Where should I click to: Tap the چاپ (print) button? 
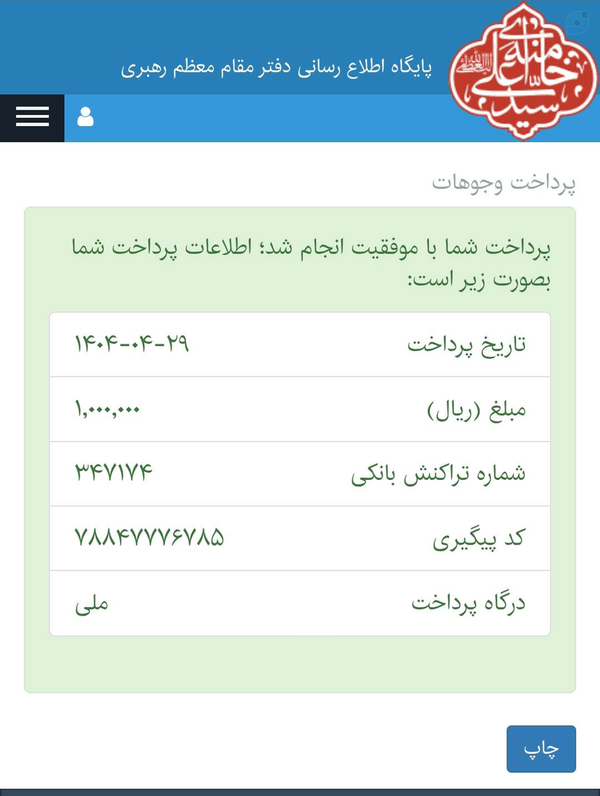(x=541, y=748)
